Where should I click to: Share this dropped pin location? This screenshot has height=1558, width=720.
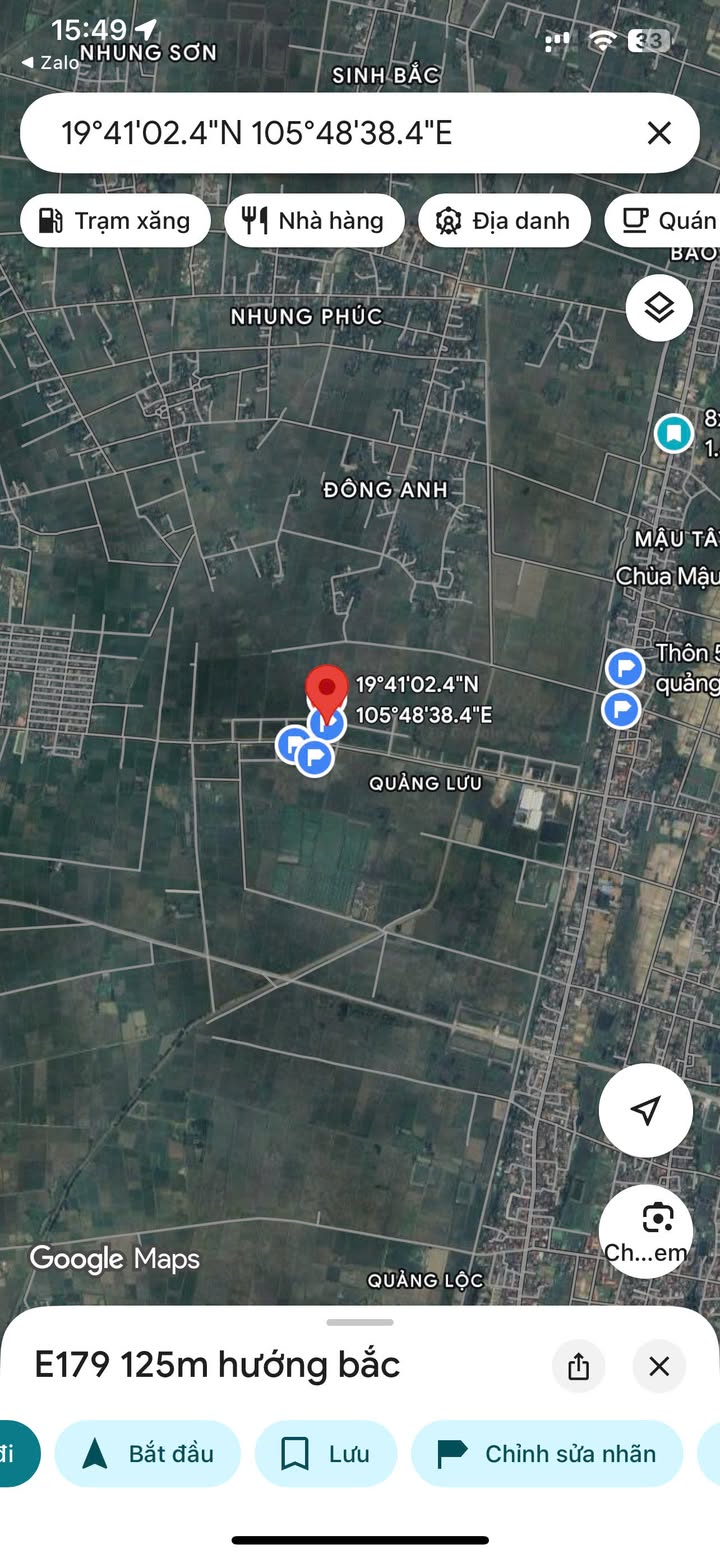pos(579,1366)
